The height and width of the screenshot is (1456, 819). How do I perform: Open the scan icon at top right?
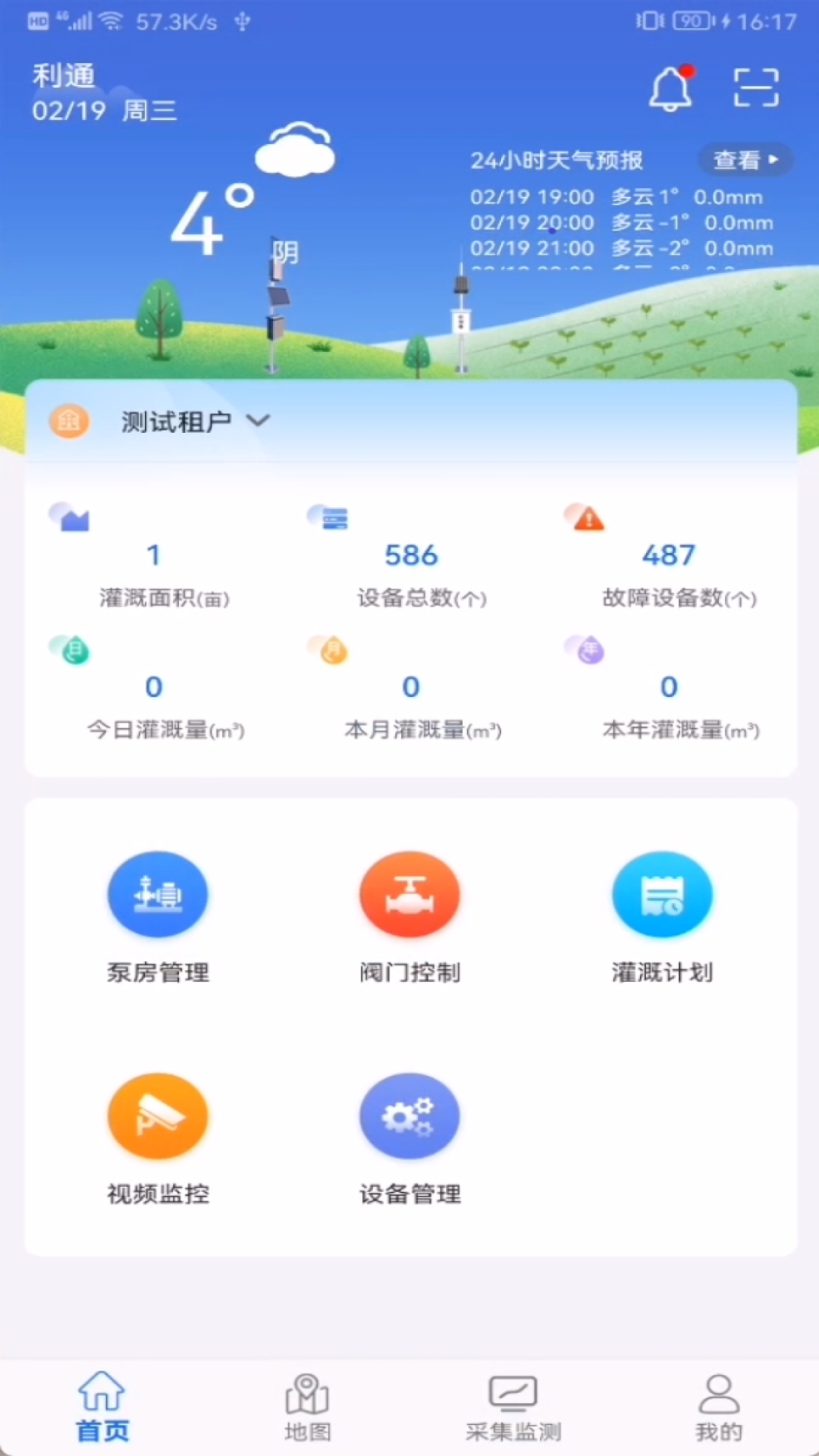756,87
